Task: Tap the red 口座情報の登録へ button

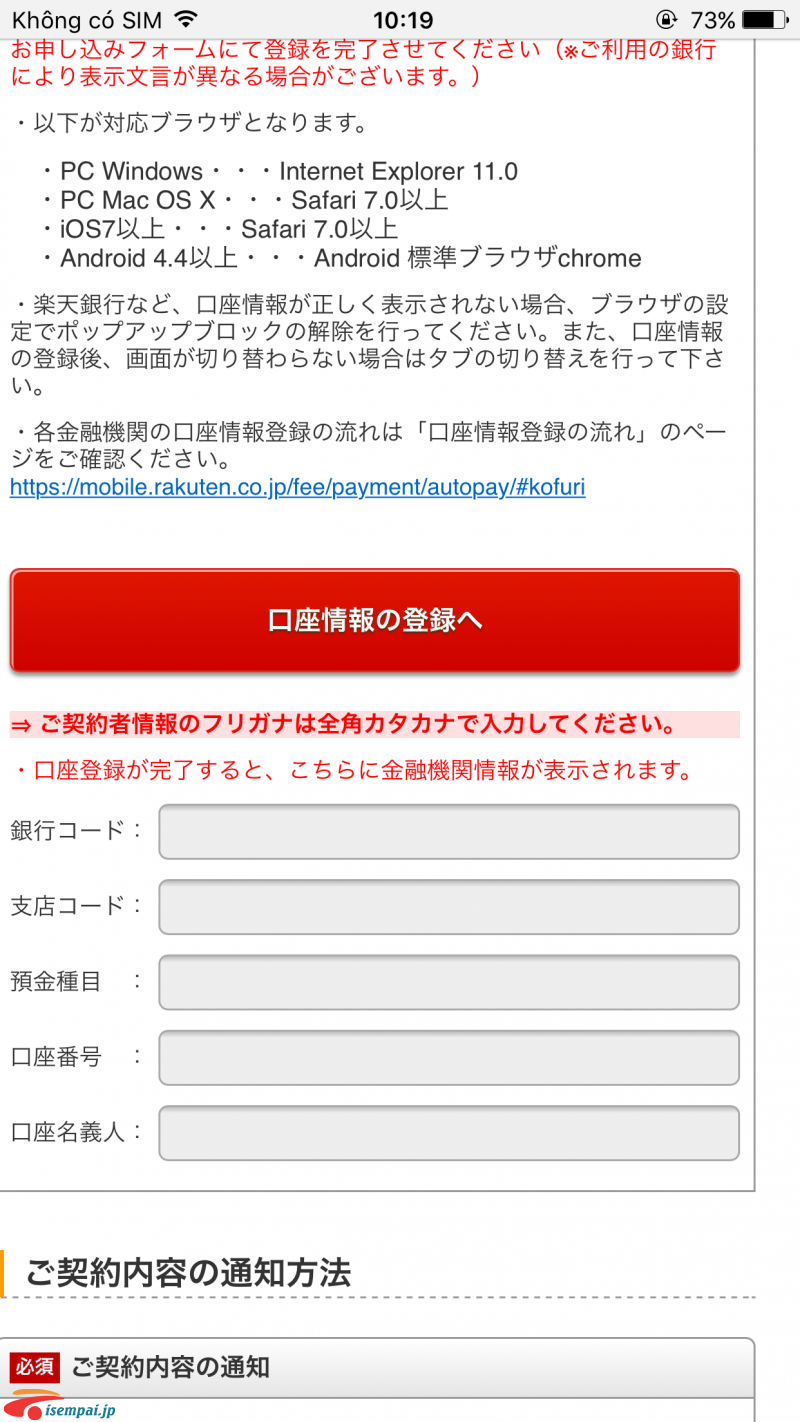Action: coord(375,620)
